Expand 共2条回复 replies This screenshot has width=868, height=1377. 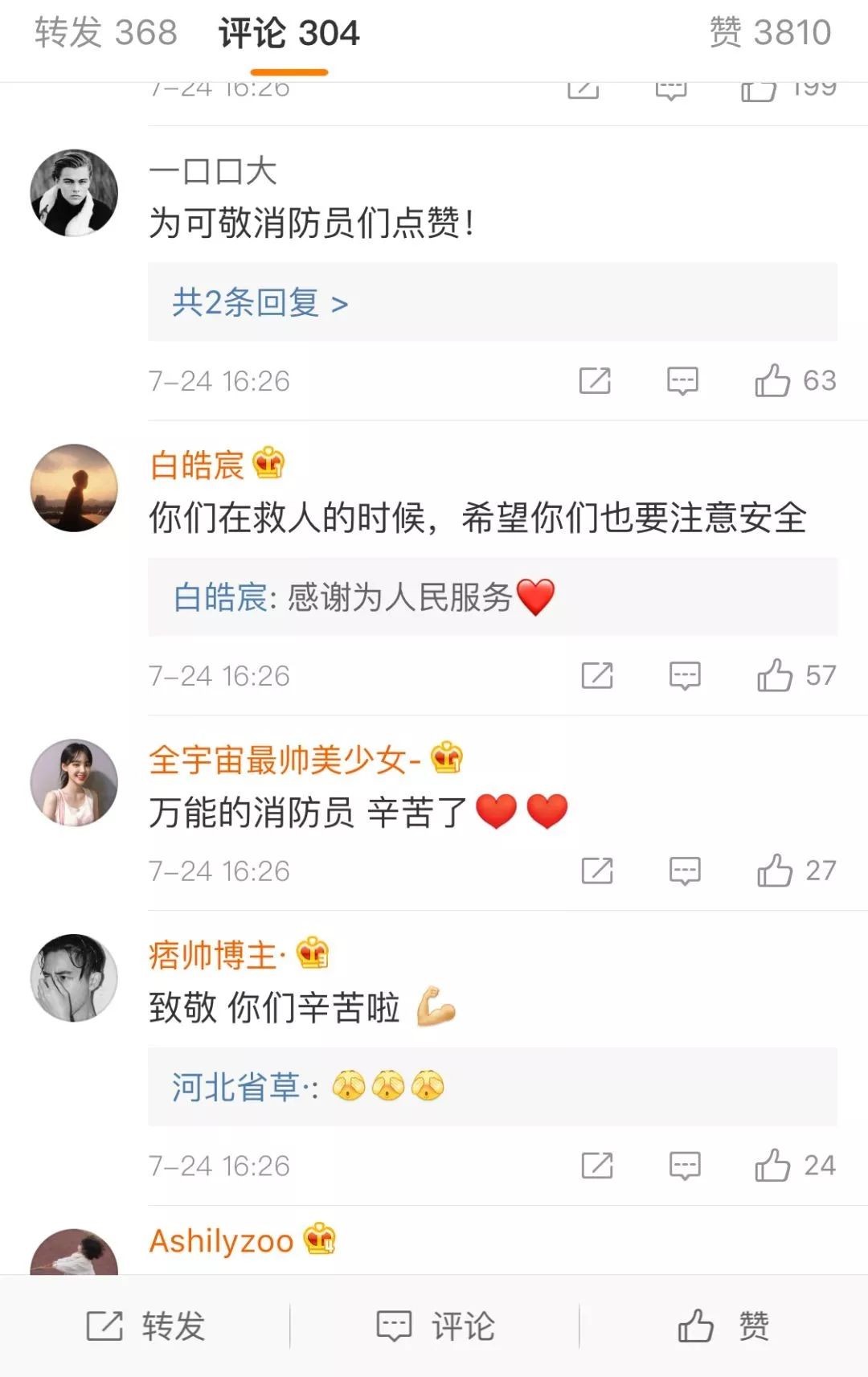[260, 303]
